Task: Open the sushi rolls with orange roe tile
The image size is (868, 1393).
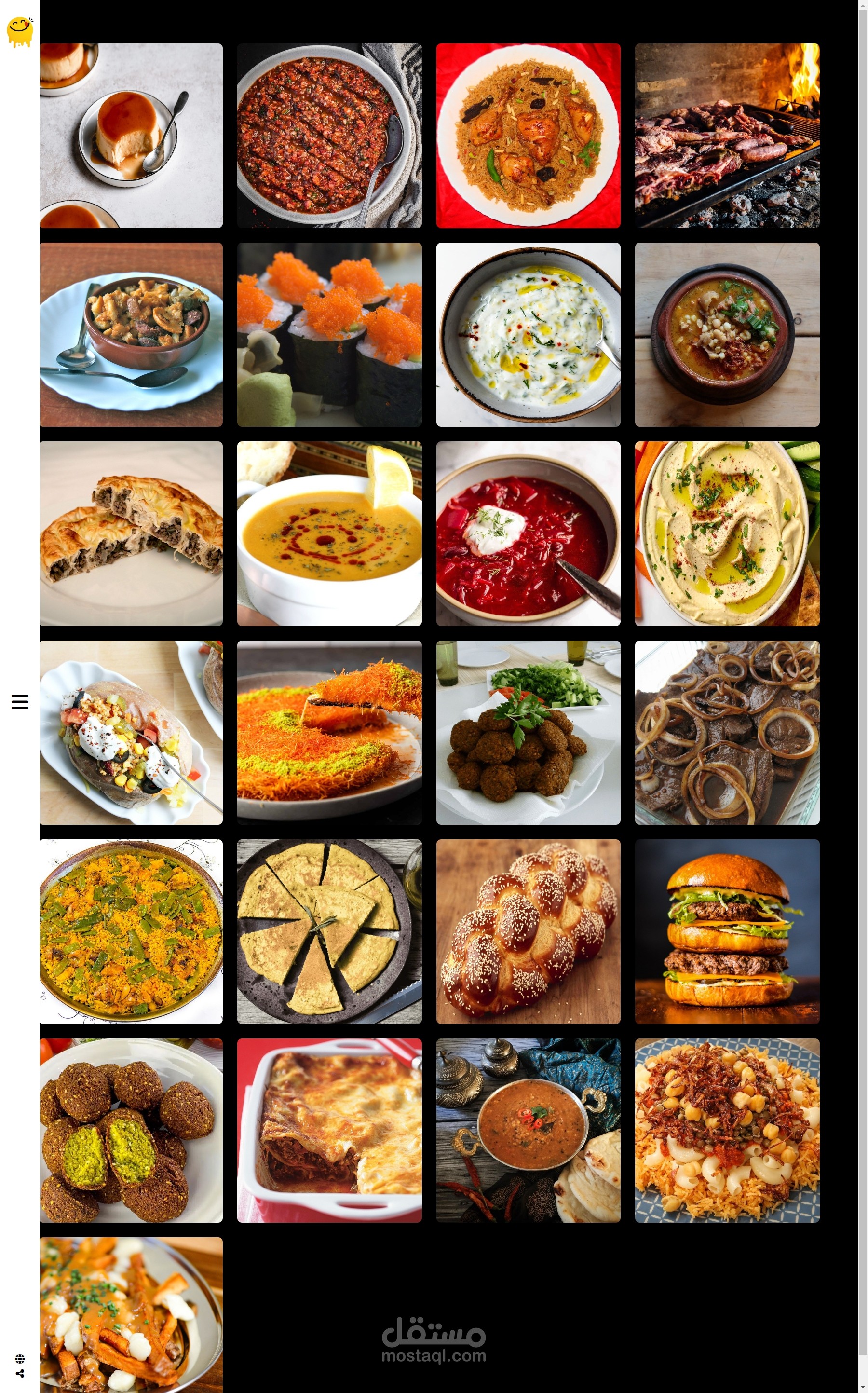Action: click(329, 335)
